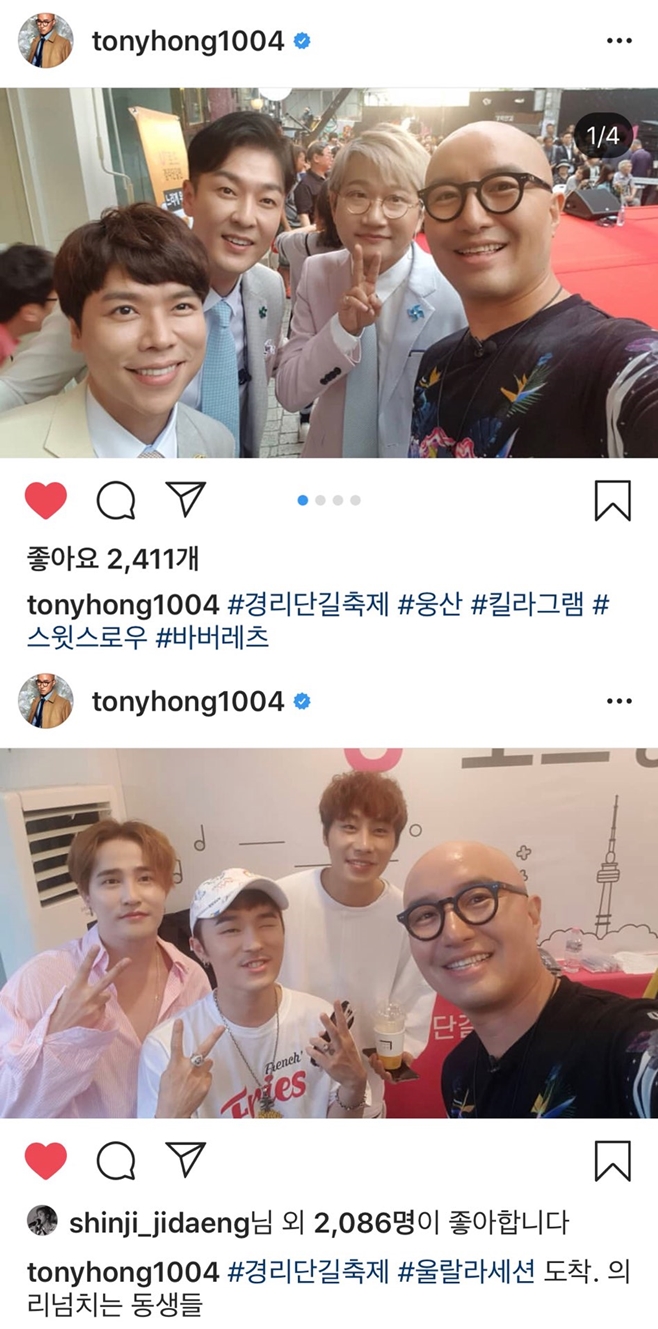View the 1/4 photo of four men full screen
Viewport: 658px width, 1329px height.
(x=329, y=272)
